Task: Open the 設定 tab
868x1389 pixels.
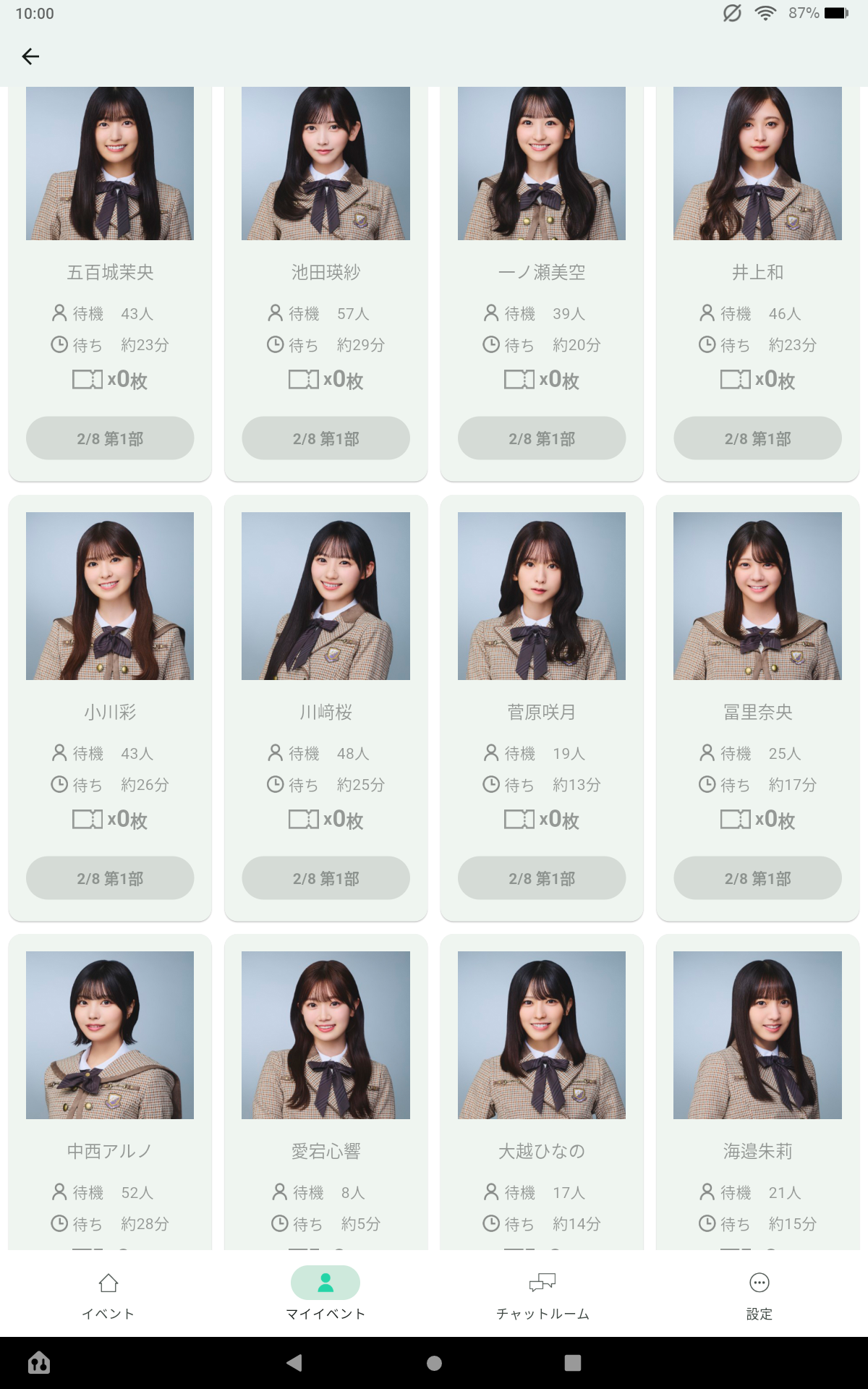Action: 759,1295
